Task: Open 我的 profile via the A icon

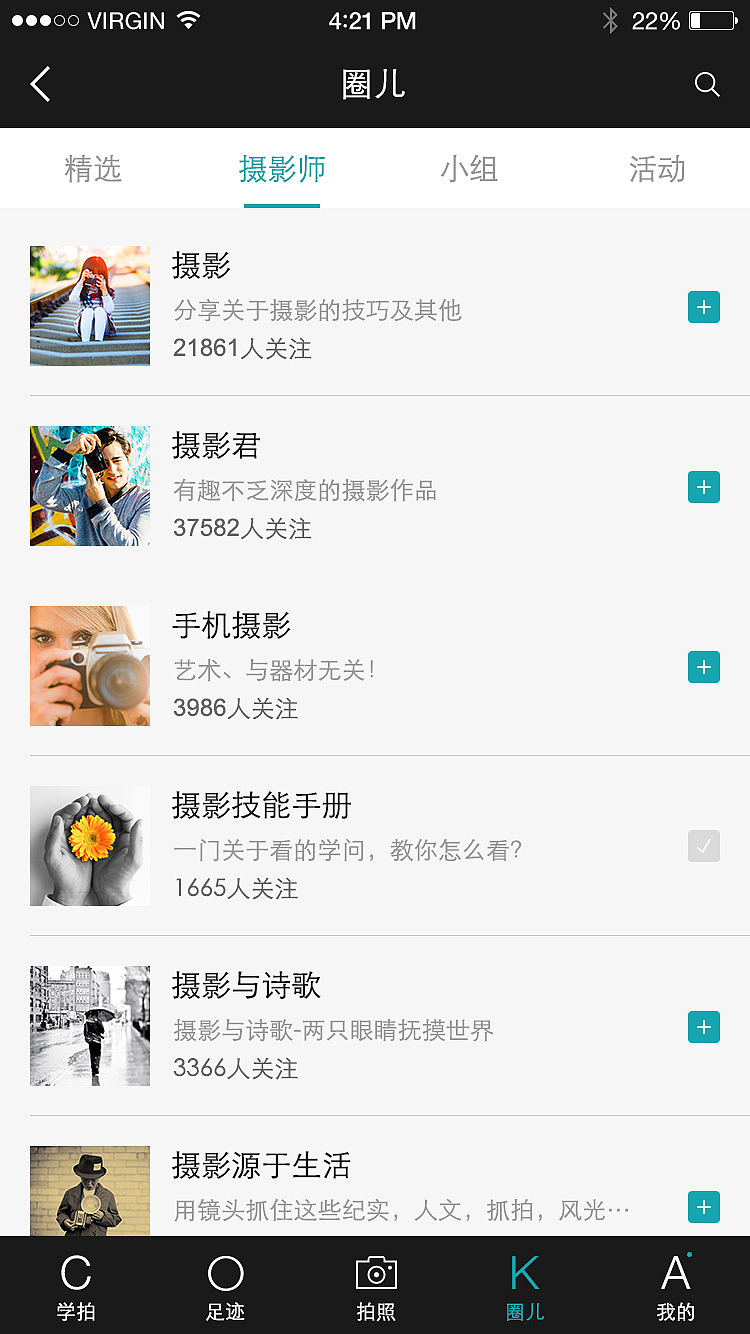Action: (x=674, y=1273)
